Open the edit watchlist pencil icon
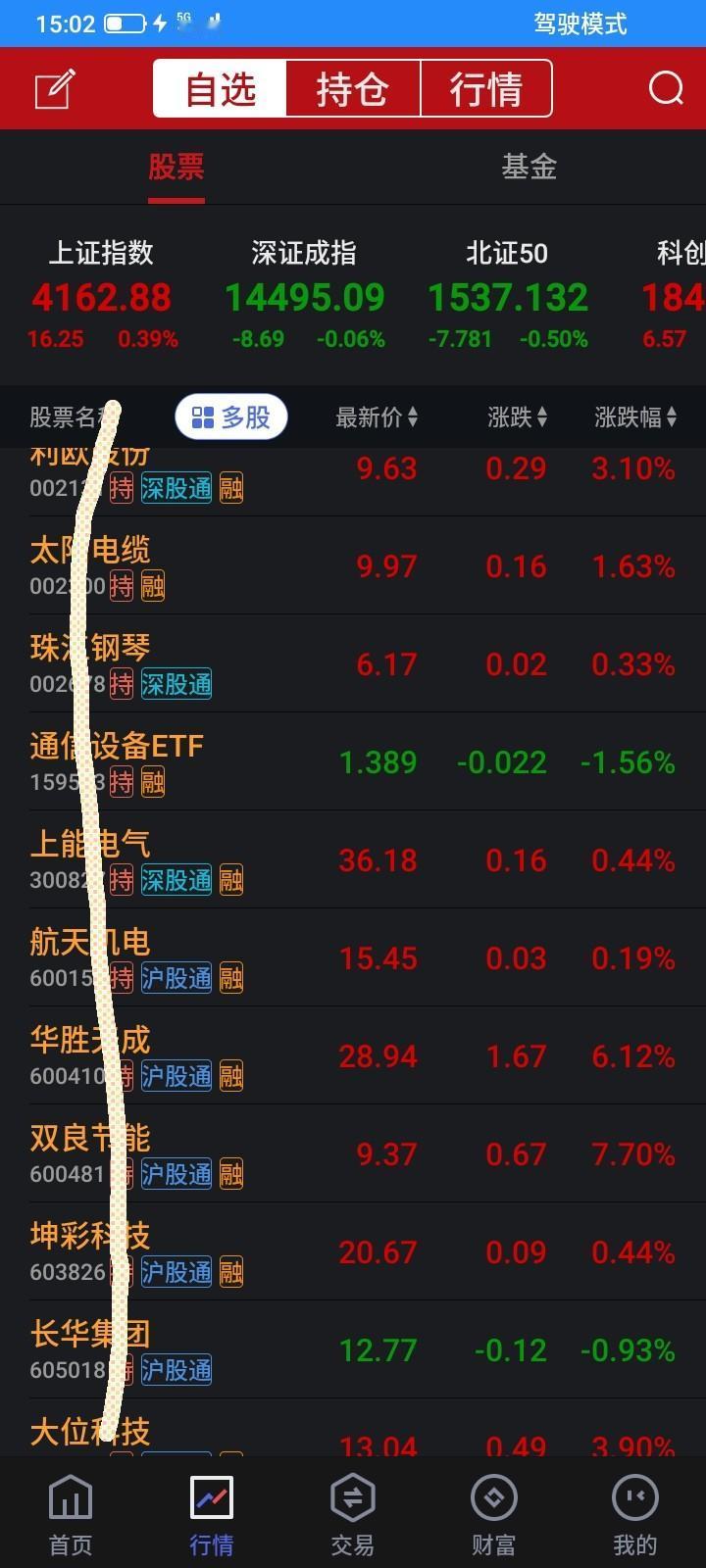 [55, 88]
